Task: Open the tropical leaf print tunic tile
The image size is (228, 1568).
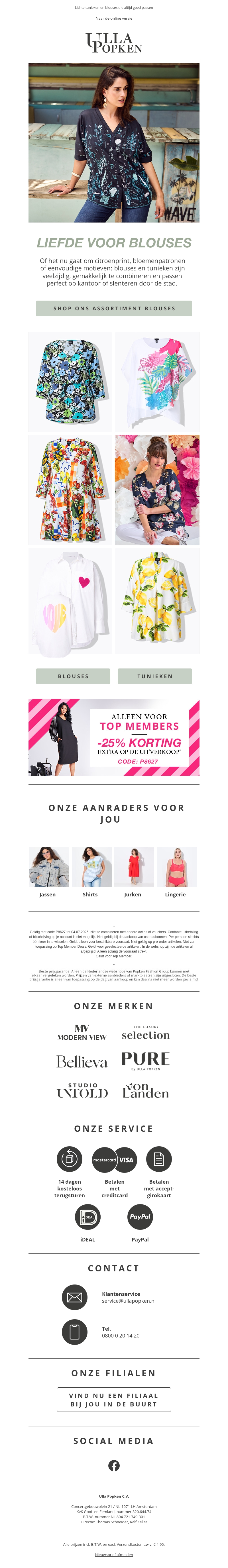Action: [157, 381]
